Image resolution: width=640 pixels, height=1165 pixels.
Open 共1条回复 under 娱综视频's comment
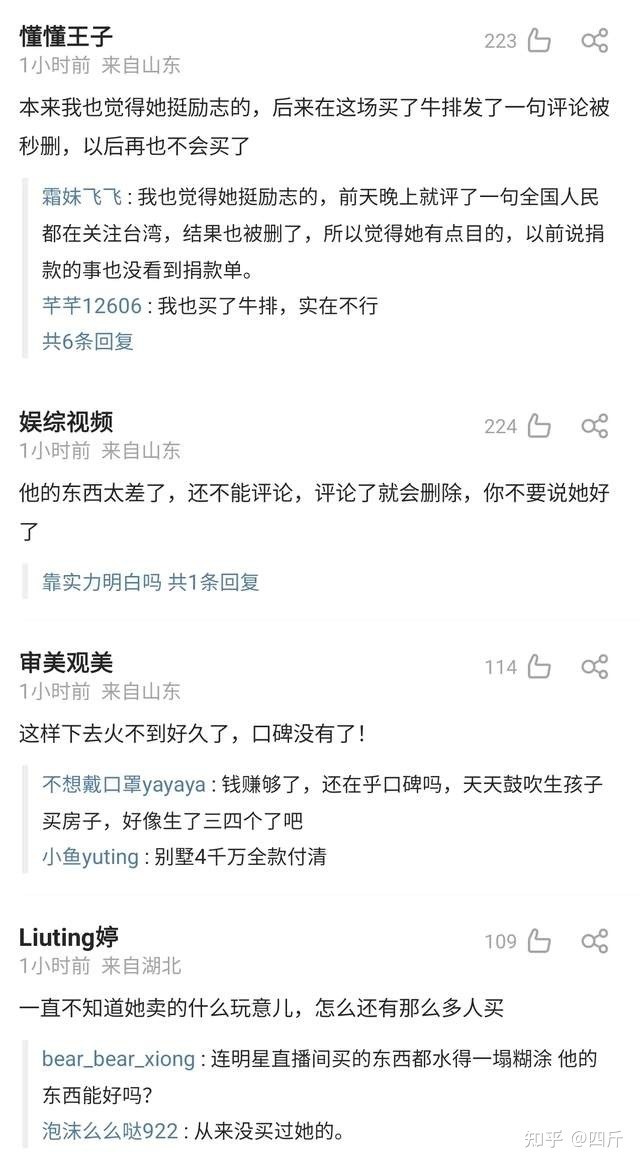pos(213,582)
